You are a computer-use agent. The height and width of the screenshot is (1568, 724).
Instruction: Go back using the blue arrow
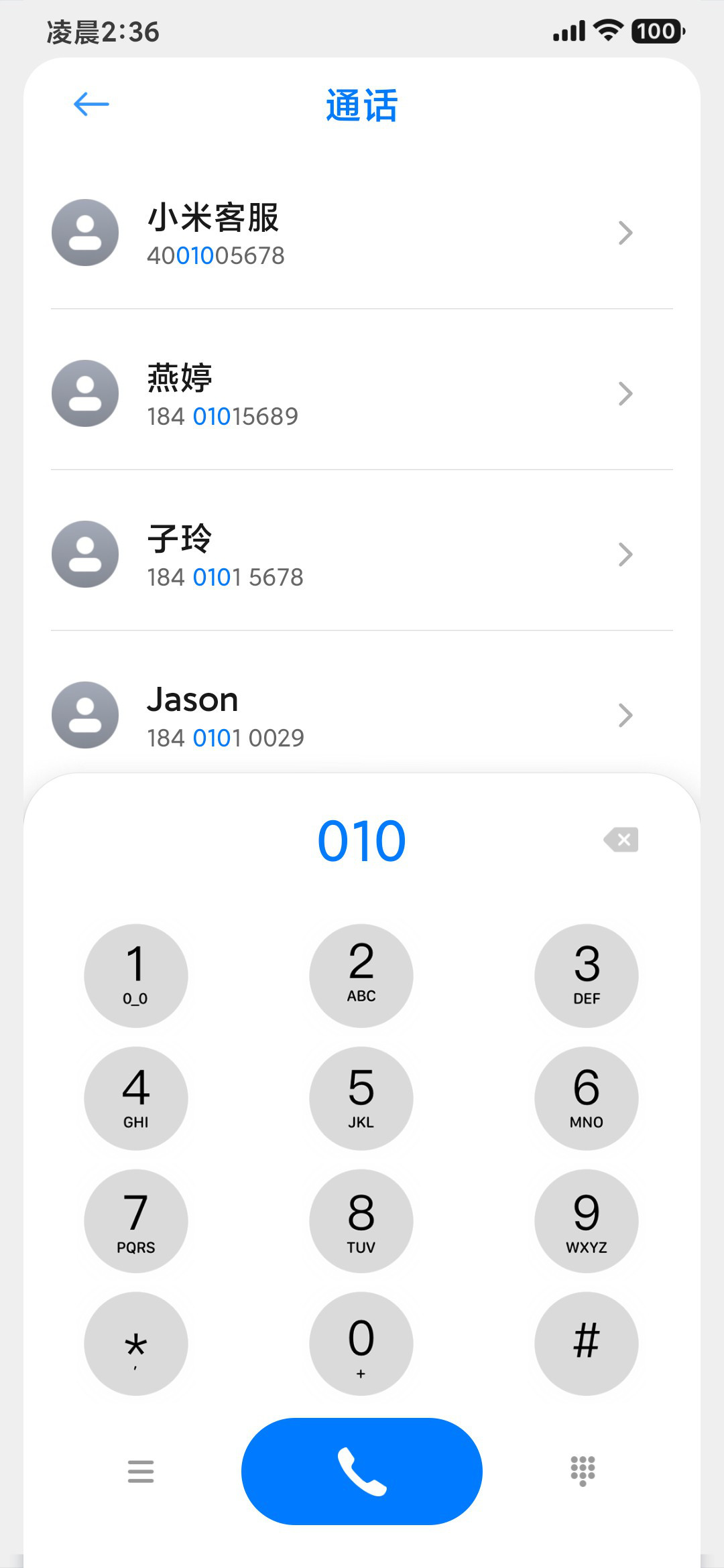click(91, 104)
